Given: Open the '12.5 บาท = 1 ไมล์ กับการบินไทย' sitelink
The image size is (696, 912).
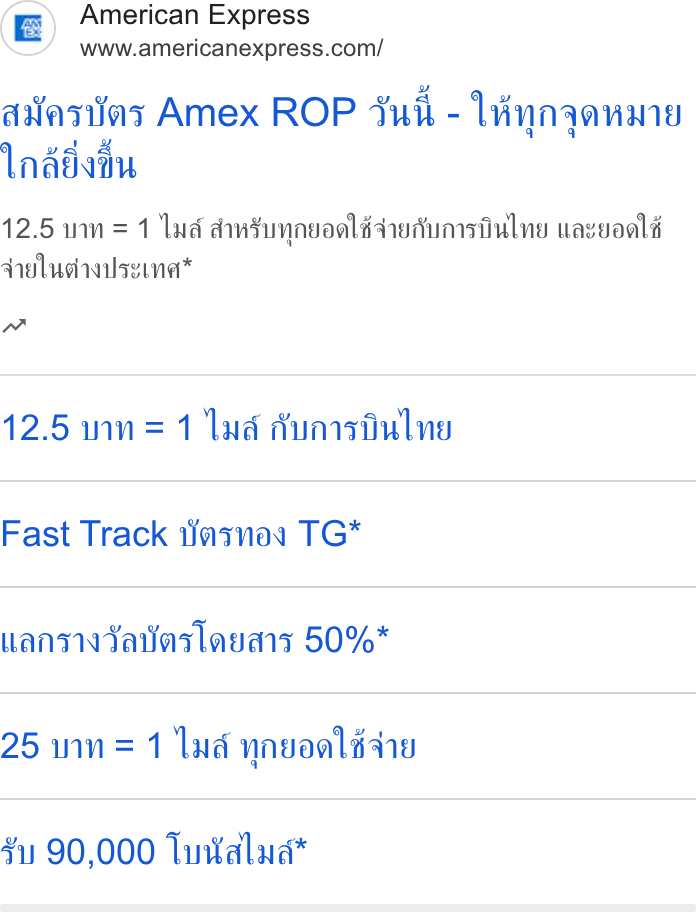Looking at the screenshot, I should point(348,428).
